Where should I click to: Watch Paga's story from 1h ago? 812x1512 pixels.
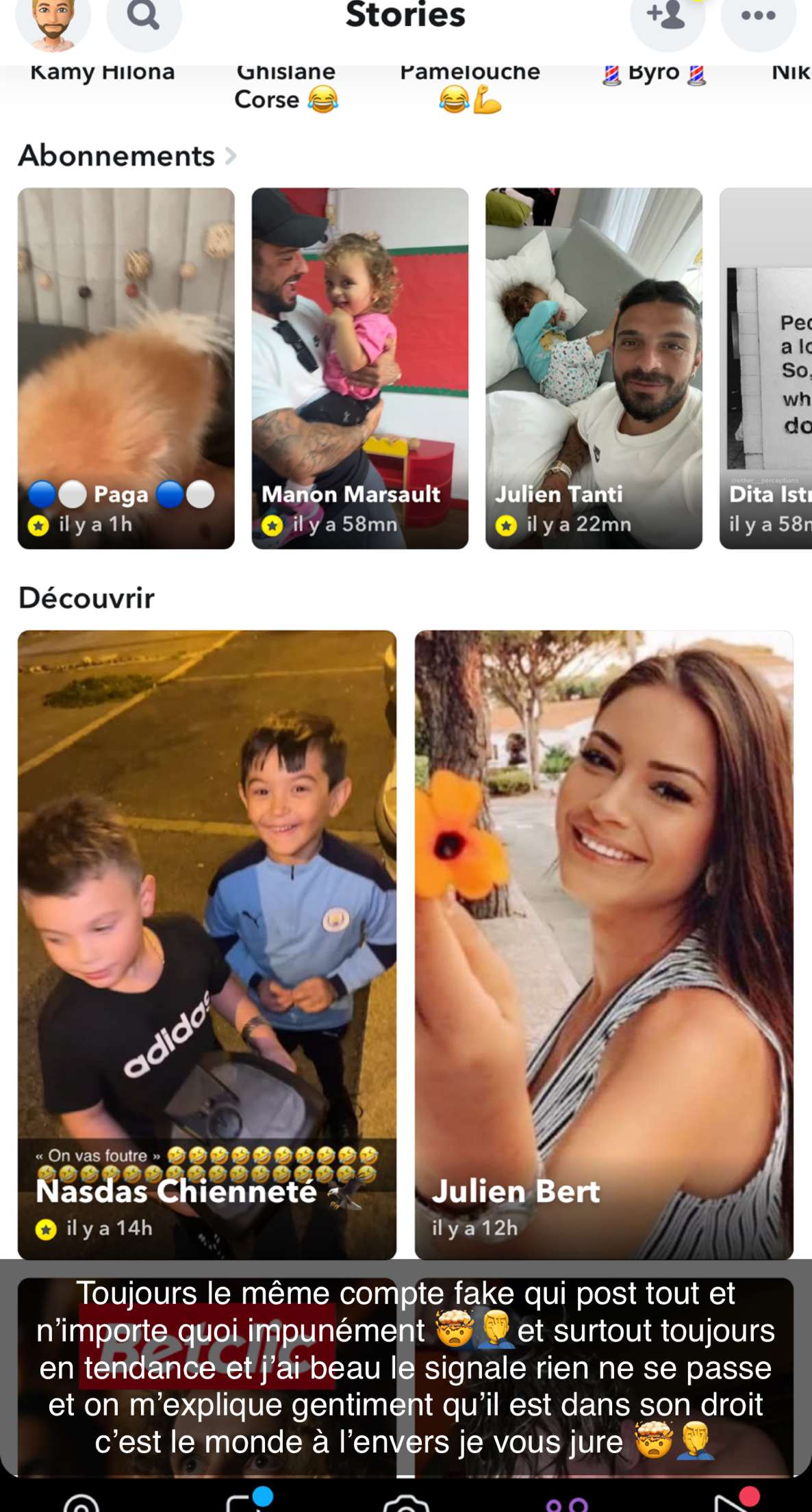click(x=126, y=368)
